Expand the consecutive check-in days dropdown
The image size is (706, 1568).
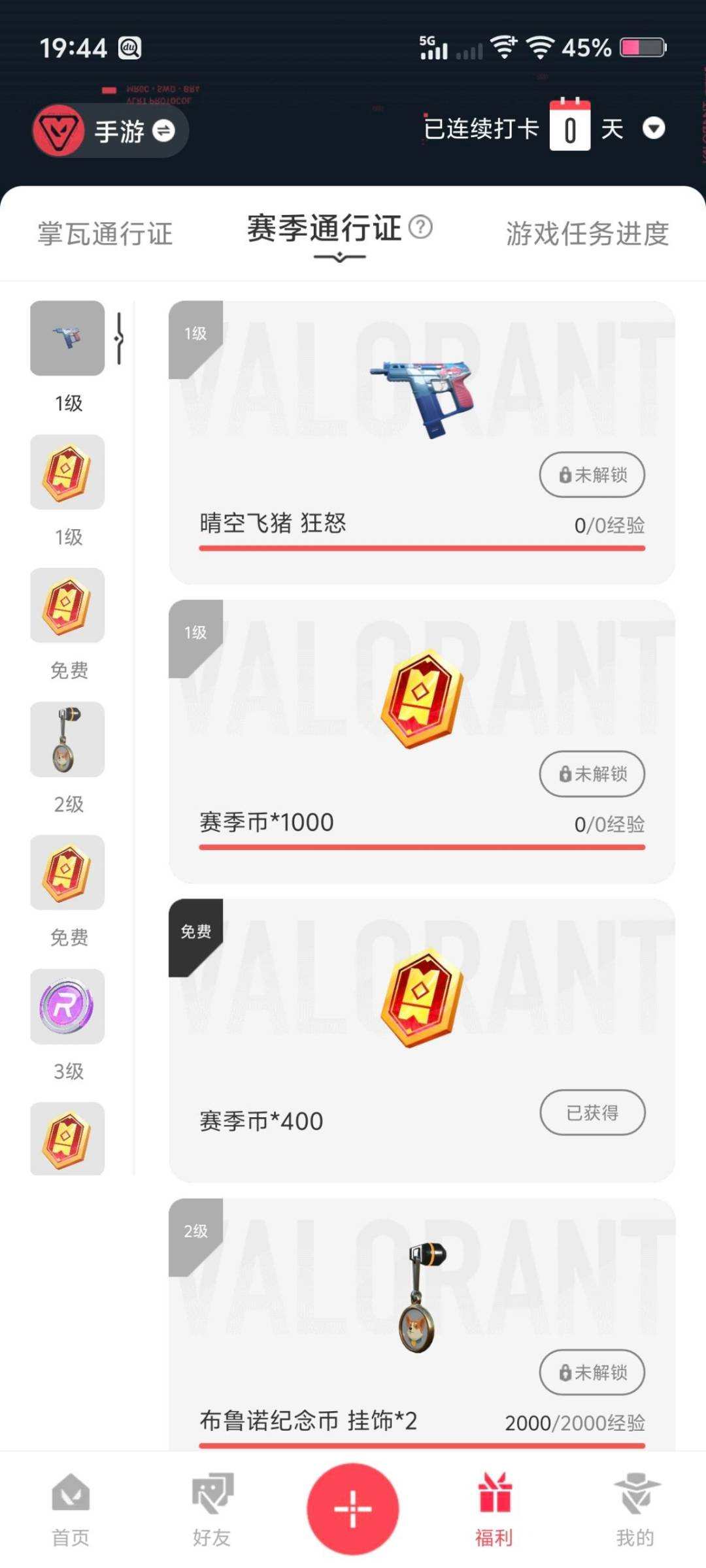(654, 130)
